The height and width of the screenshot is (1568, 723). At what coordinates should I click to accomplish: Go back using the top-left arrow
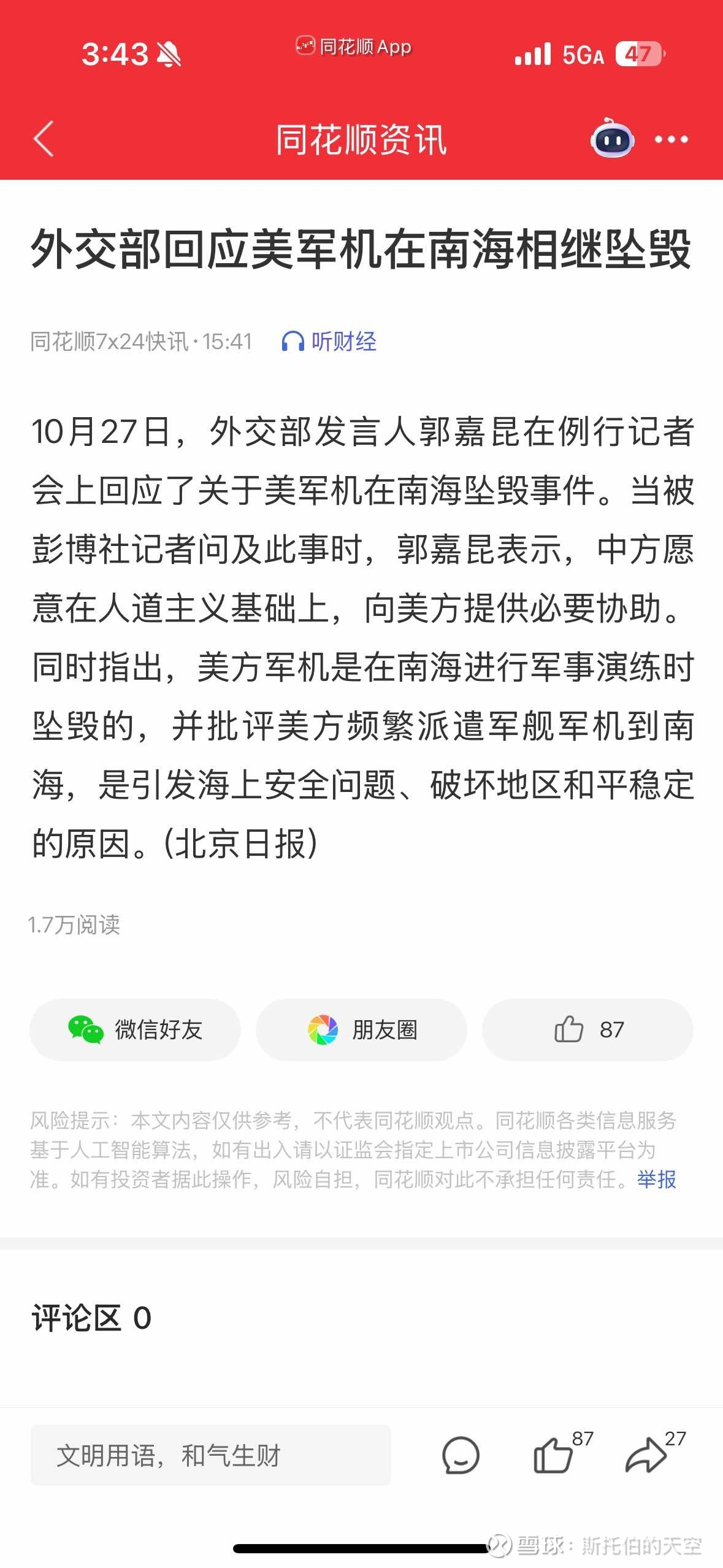pos(43,139)
